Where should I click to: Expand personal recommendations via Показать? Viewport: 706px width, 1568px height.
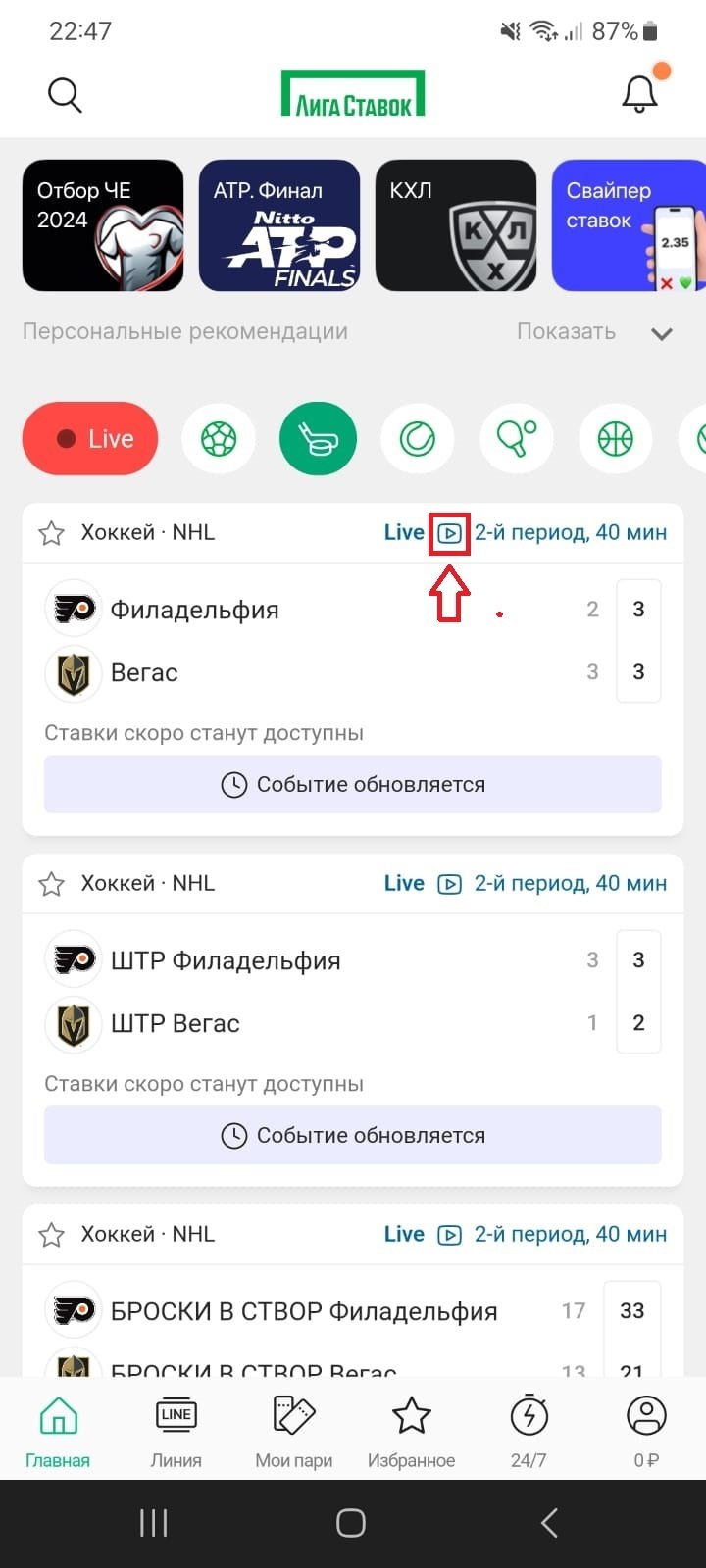(593, 332)
